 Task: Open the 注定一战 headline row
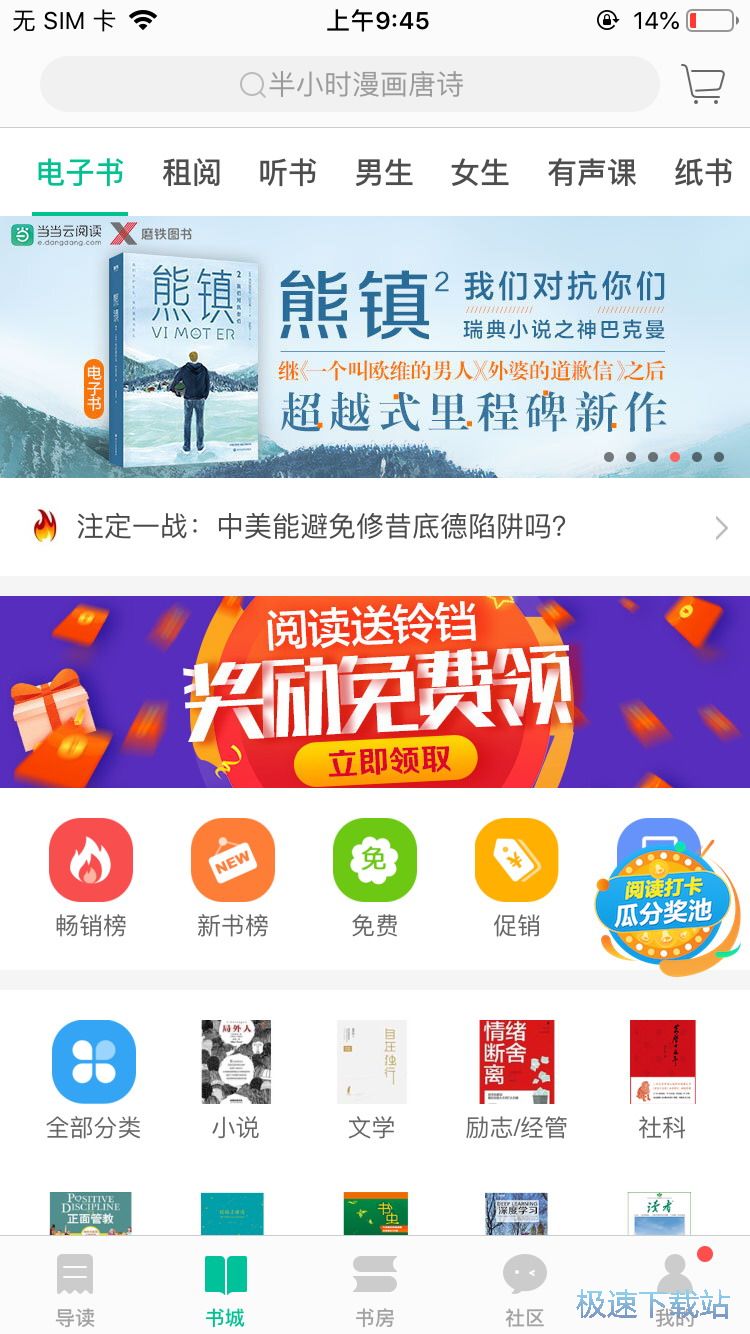pyautogui.click(x=375, y=526)
